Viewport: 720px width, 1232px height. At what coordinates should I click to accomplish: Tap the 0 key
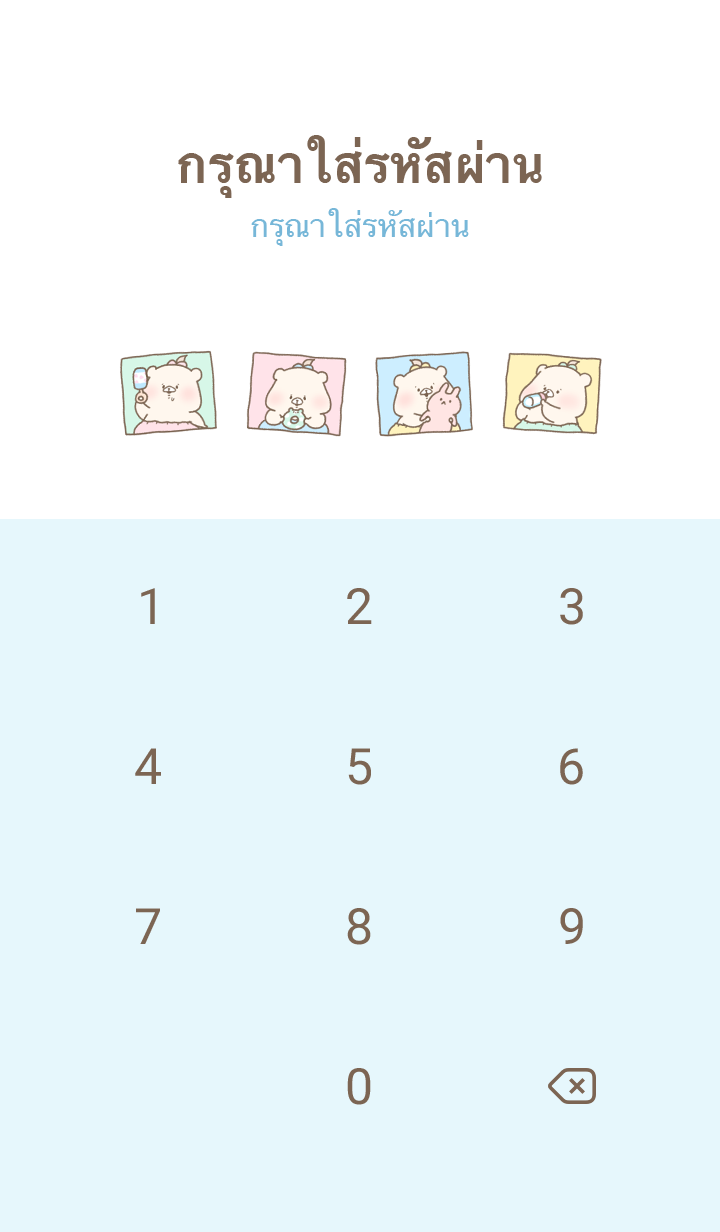click(359, 1087)
